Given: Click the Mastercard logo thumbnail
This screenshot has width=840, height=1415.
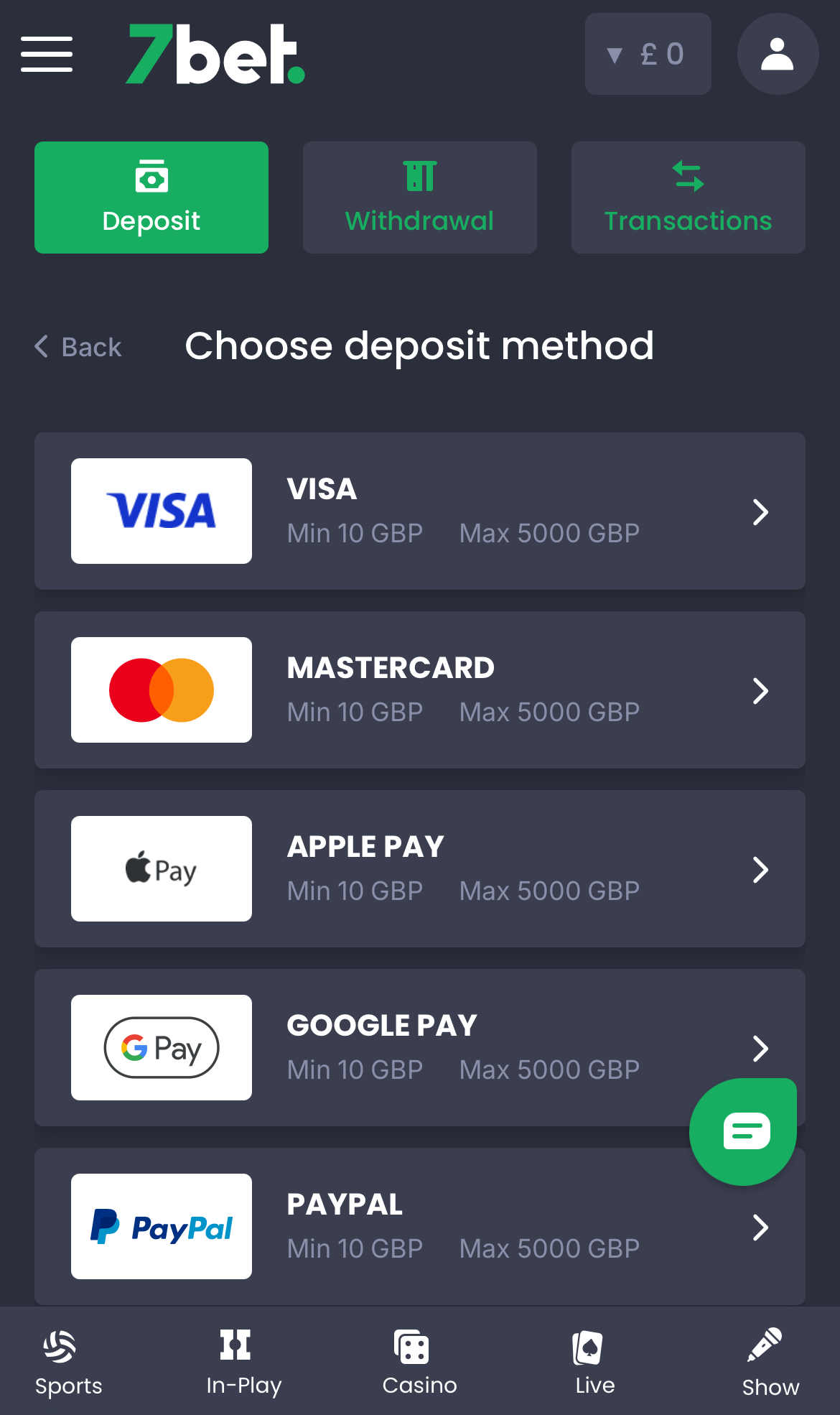Looking at the screenshot, I should click(x=161, y=690).
